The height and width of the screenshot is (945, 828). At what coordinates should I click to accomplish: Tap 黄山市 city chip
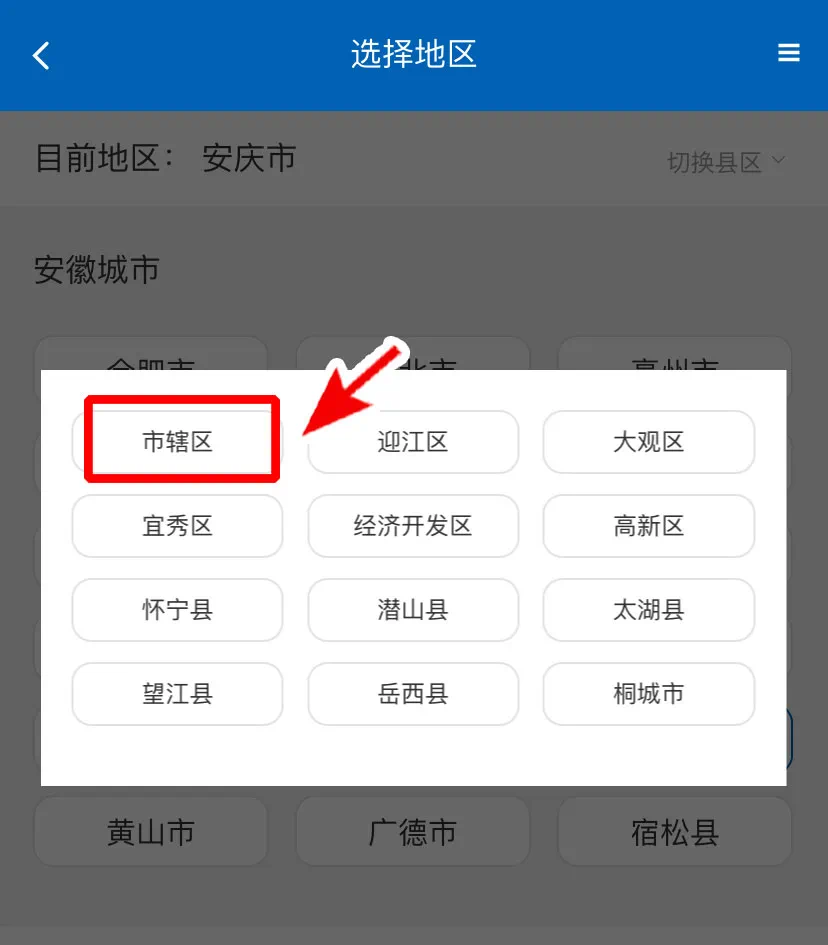click(x=151, y=831)
